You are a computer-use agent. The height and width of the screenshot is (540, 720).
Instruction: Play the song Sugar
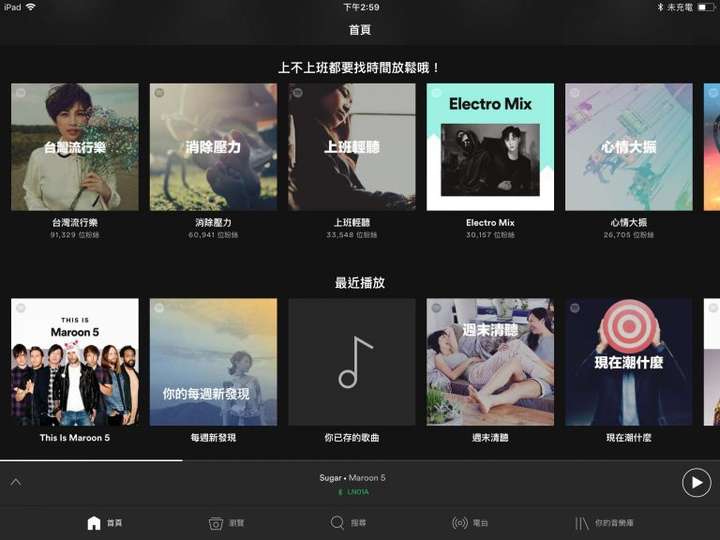696,483
